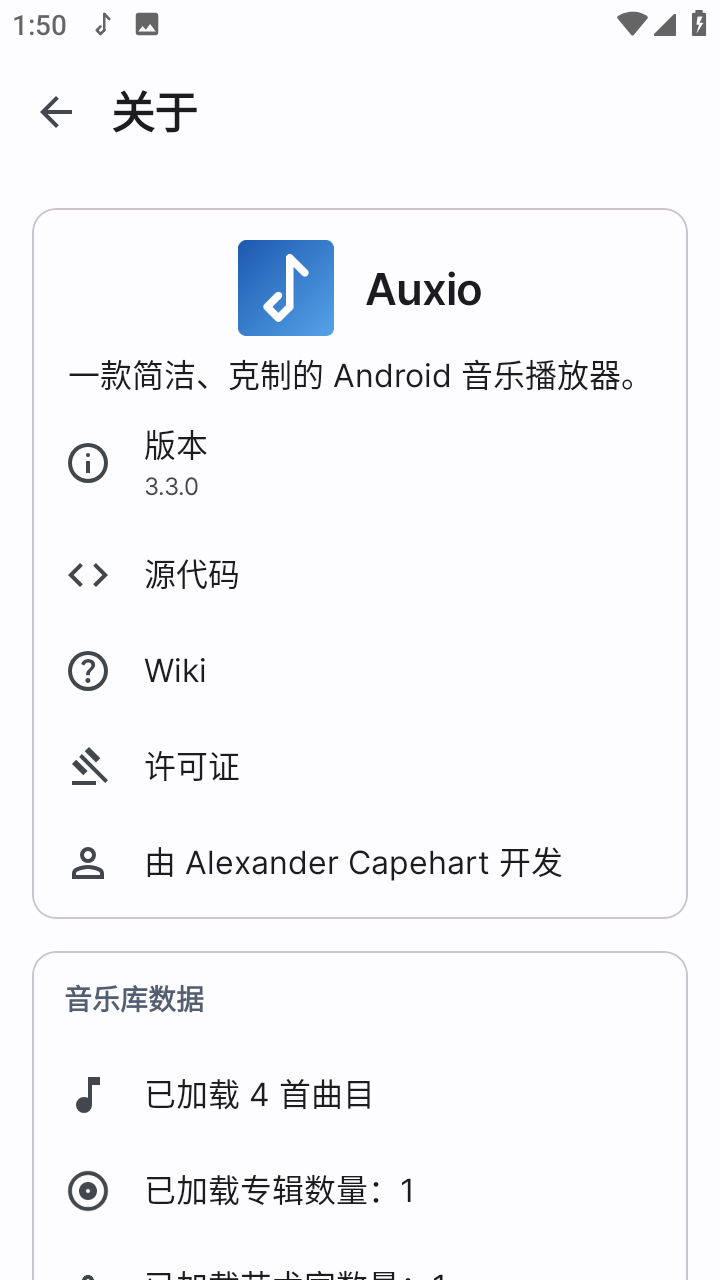The image size is (720, 1280).
Task: Tap the album disc icon in 音乐库数据
Action: tap(87, 1191)
